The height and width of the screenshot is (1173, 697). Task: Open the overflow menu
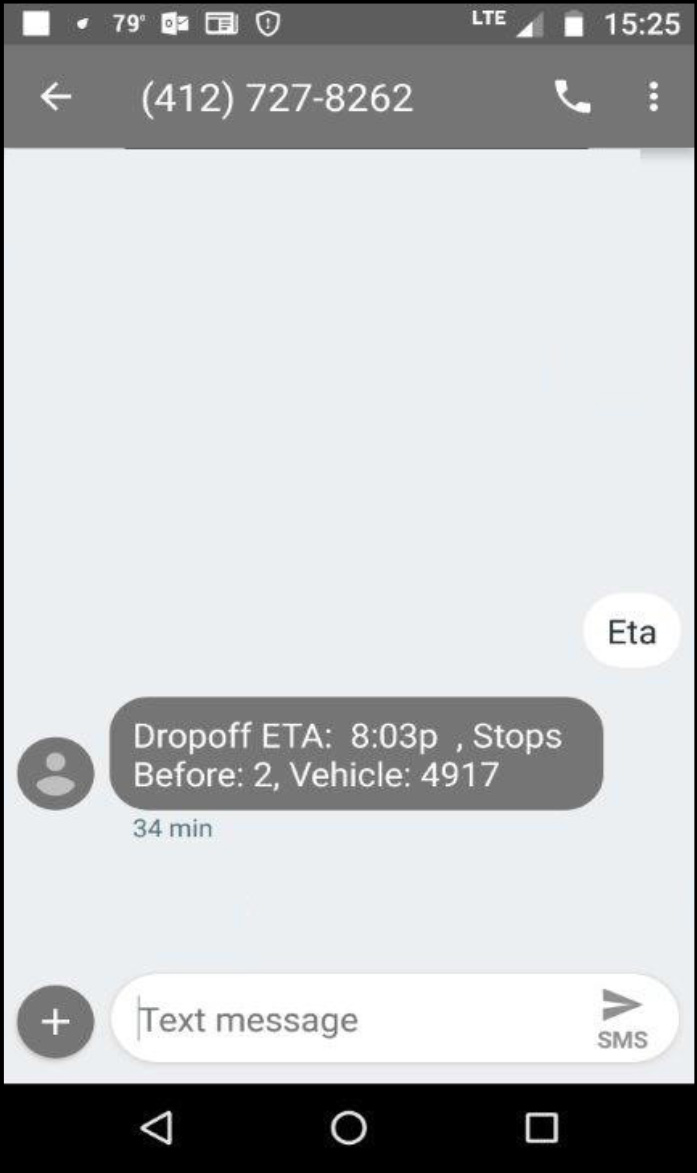pos(653,97)
